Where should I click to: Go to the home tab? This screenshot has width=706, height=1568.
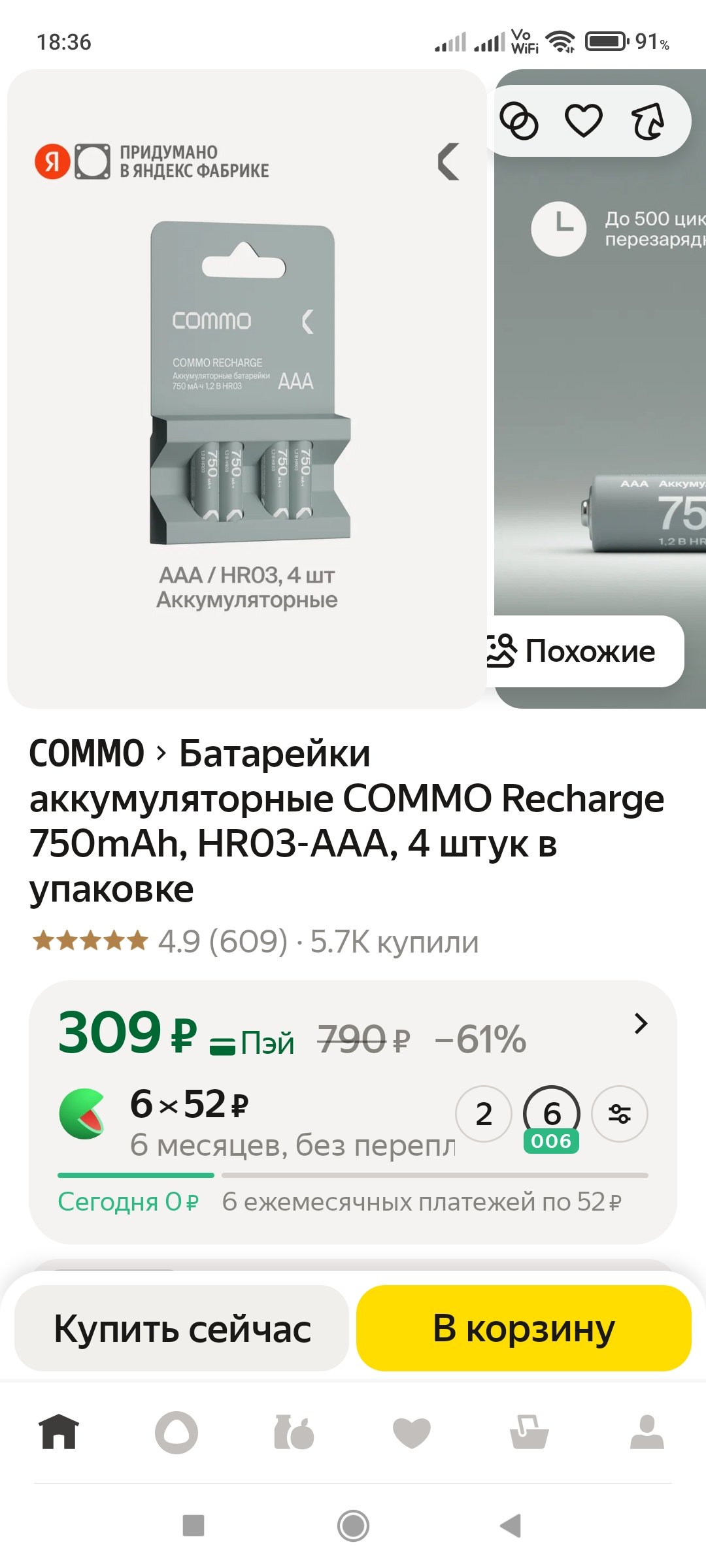tap(59, 1432)
